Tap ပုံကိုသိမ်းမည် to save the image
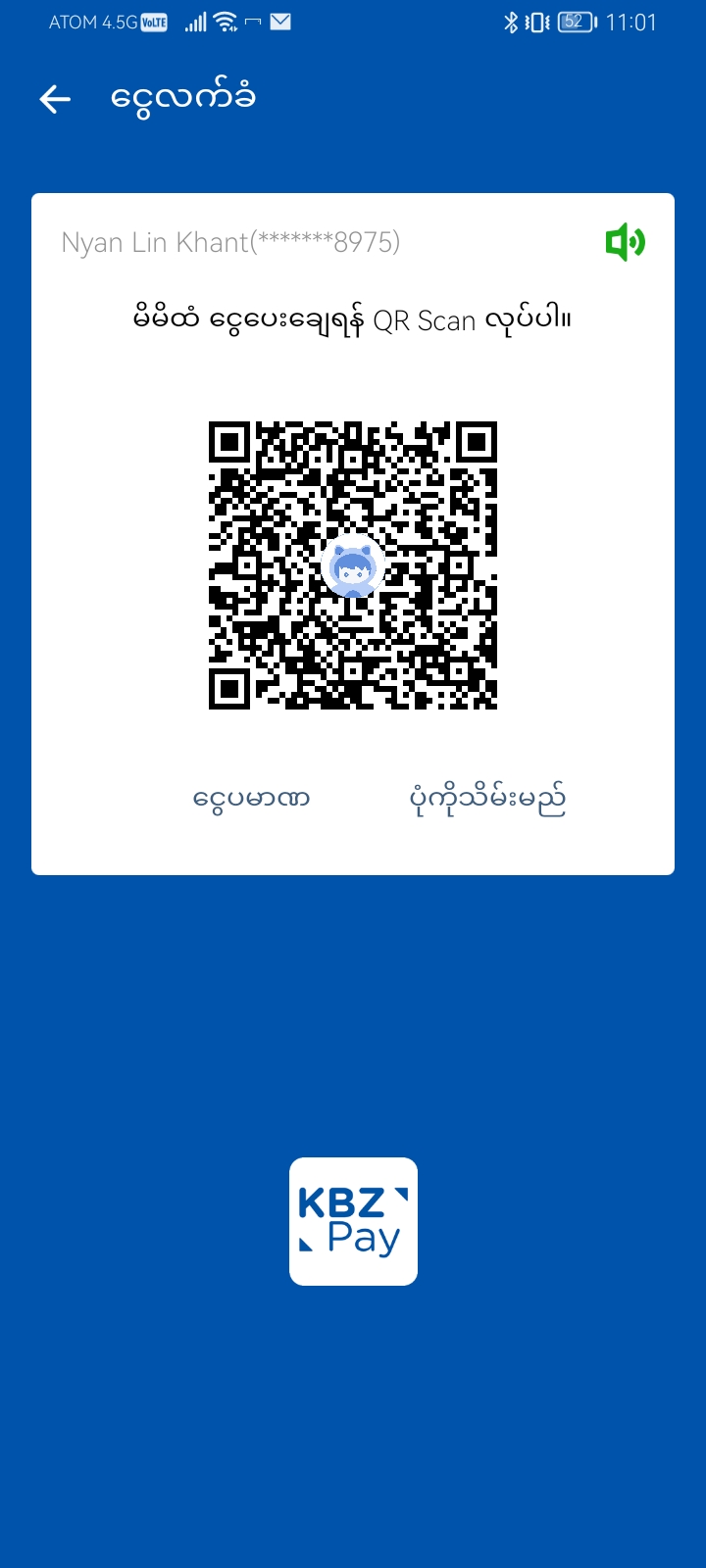The height and width of the screenshot is (1568, 706). pos(487,800)
